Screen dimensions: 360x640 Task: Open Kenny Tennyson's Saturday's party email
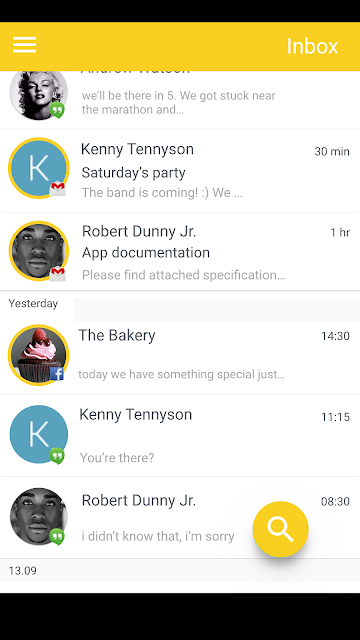[x=180, y=171]
